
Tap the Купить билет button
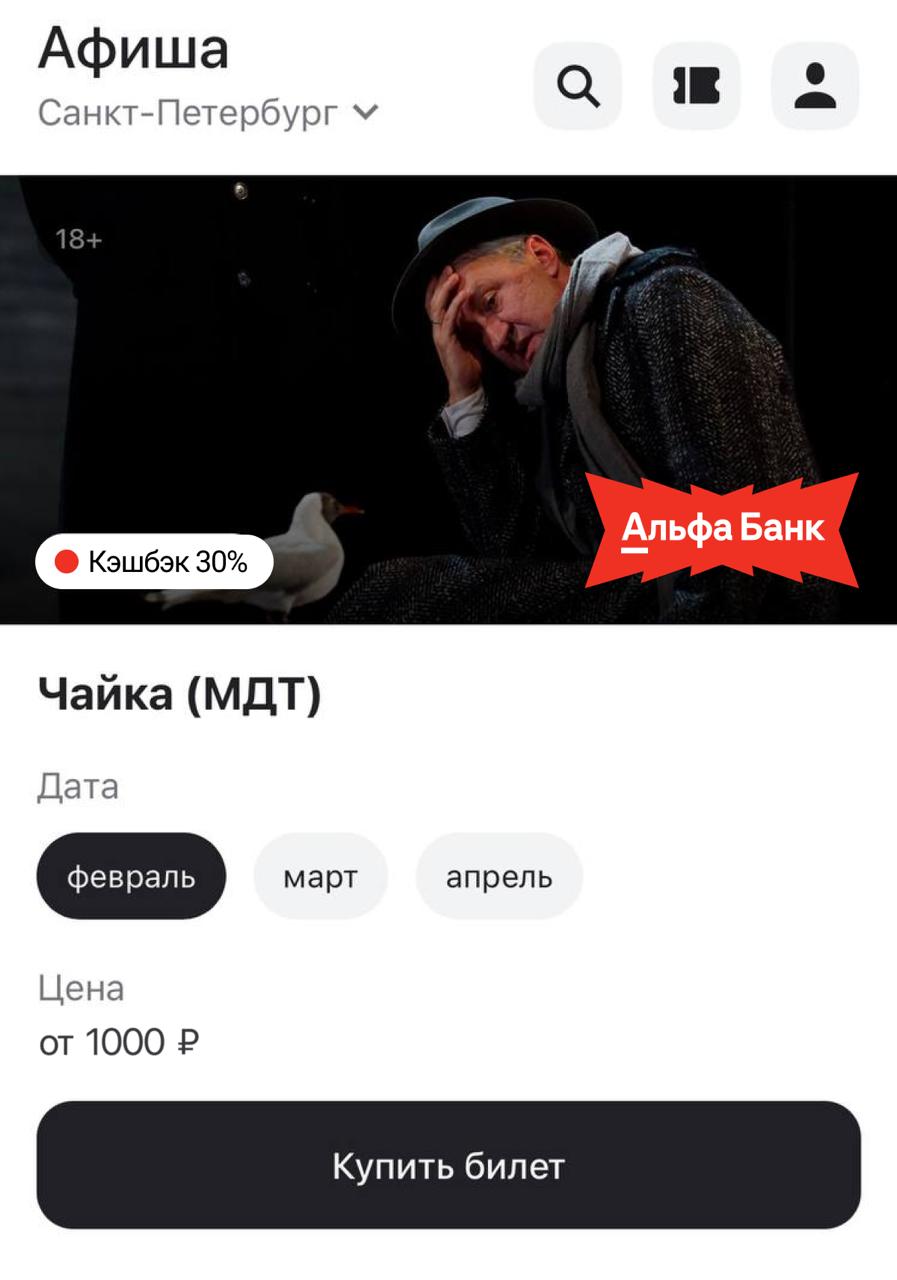(x=448, y=1165)
